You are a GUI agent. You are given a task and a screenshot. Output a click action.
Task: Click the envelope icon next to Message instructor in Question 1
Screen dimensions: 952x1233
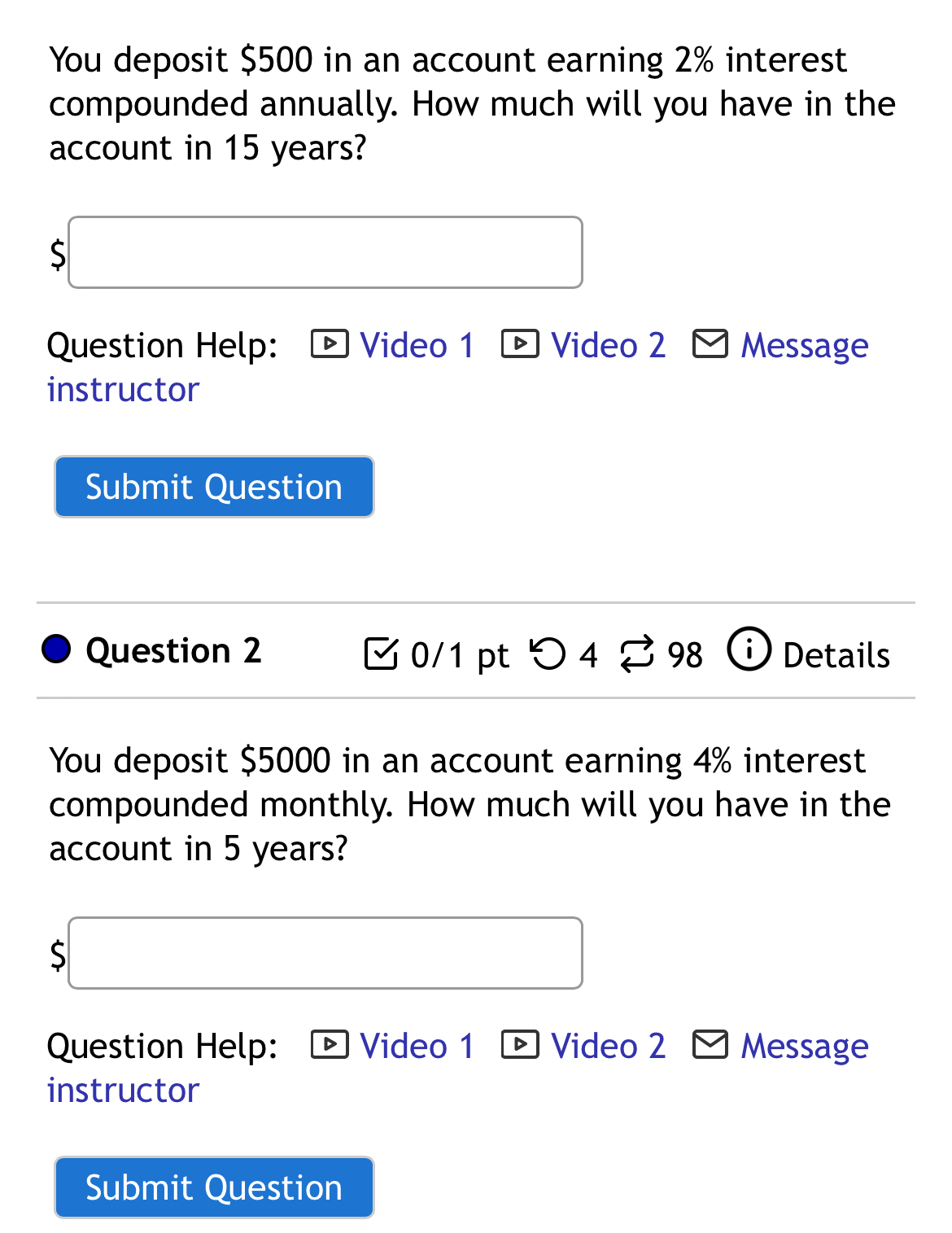tap(710, 343)
